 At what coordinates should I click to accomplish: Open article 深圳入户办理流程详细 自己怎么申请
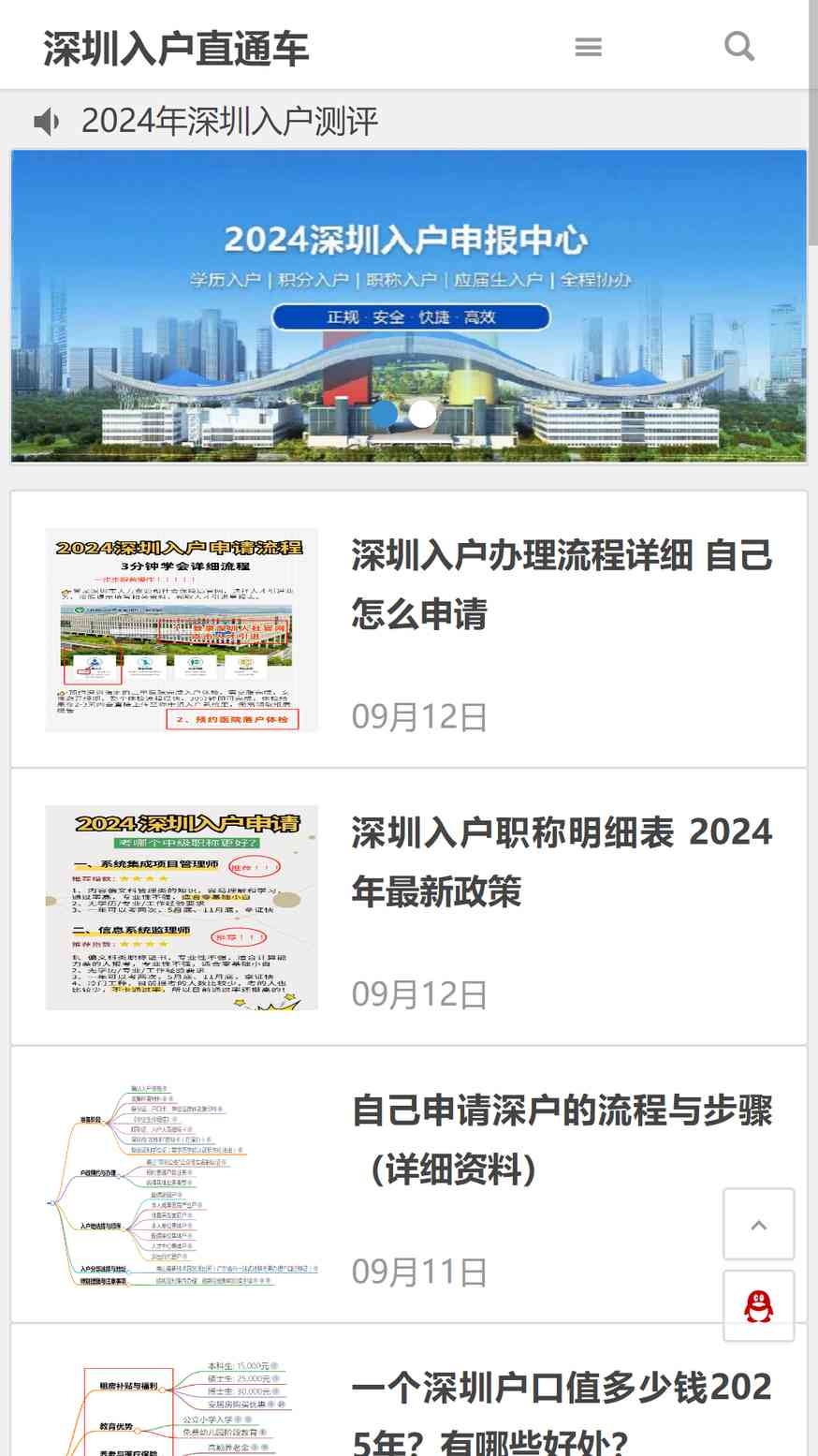(x=562, y=584)
